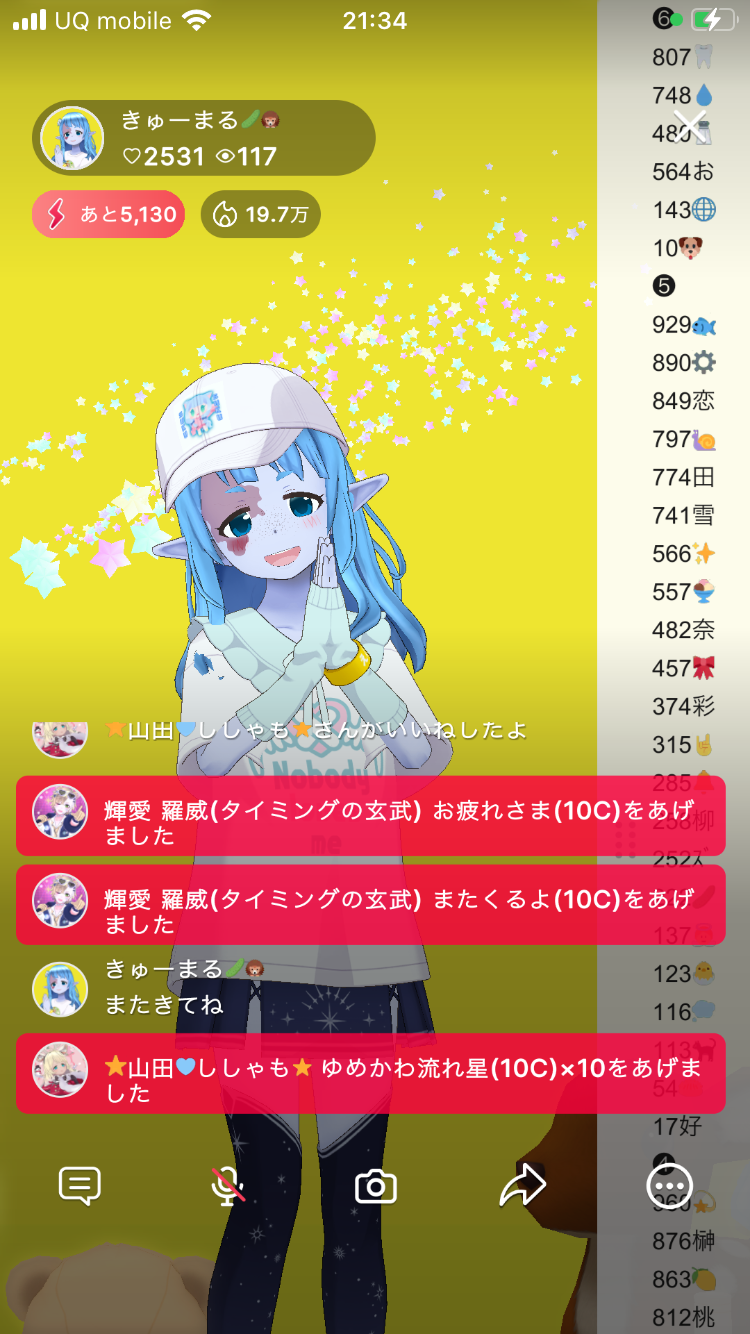Viewport: 750px width, 1334px height.
Task: Tap the あと5,130 points badge
Action: 108,214
